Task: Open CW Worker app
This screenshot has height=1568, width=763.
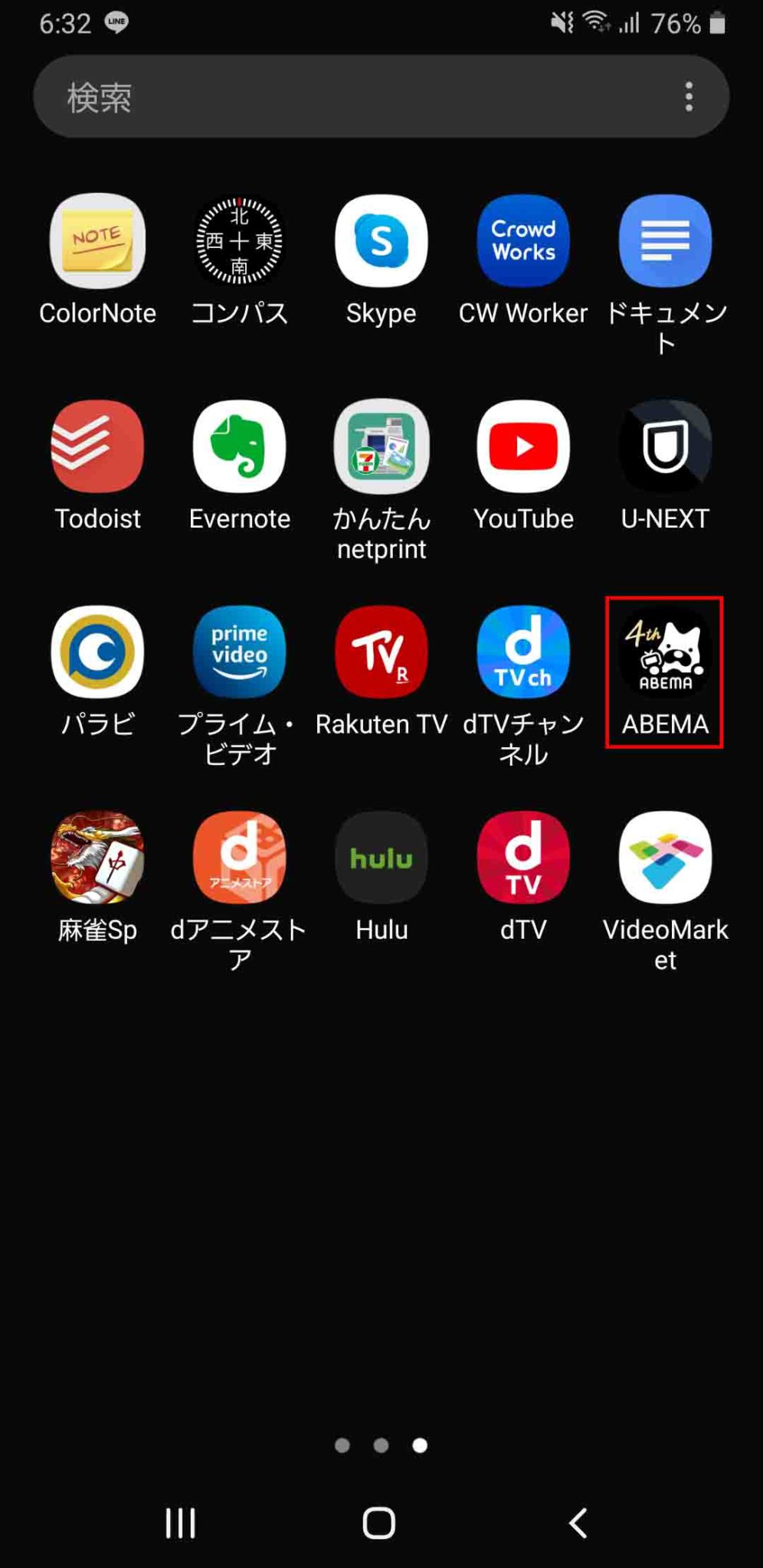Action: pos(523,242)
